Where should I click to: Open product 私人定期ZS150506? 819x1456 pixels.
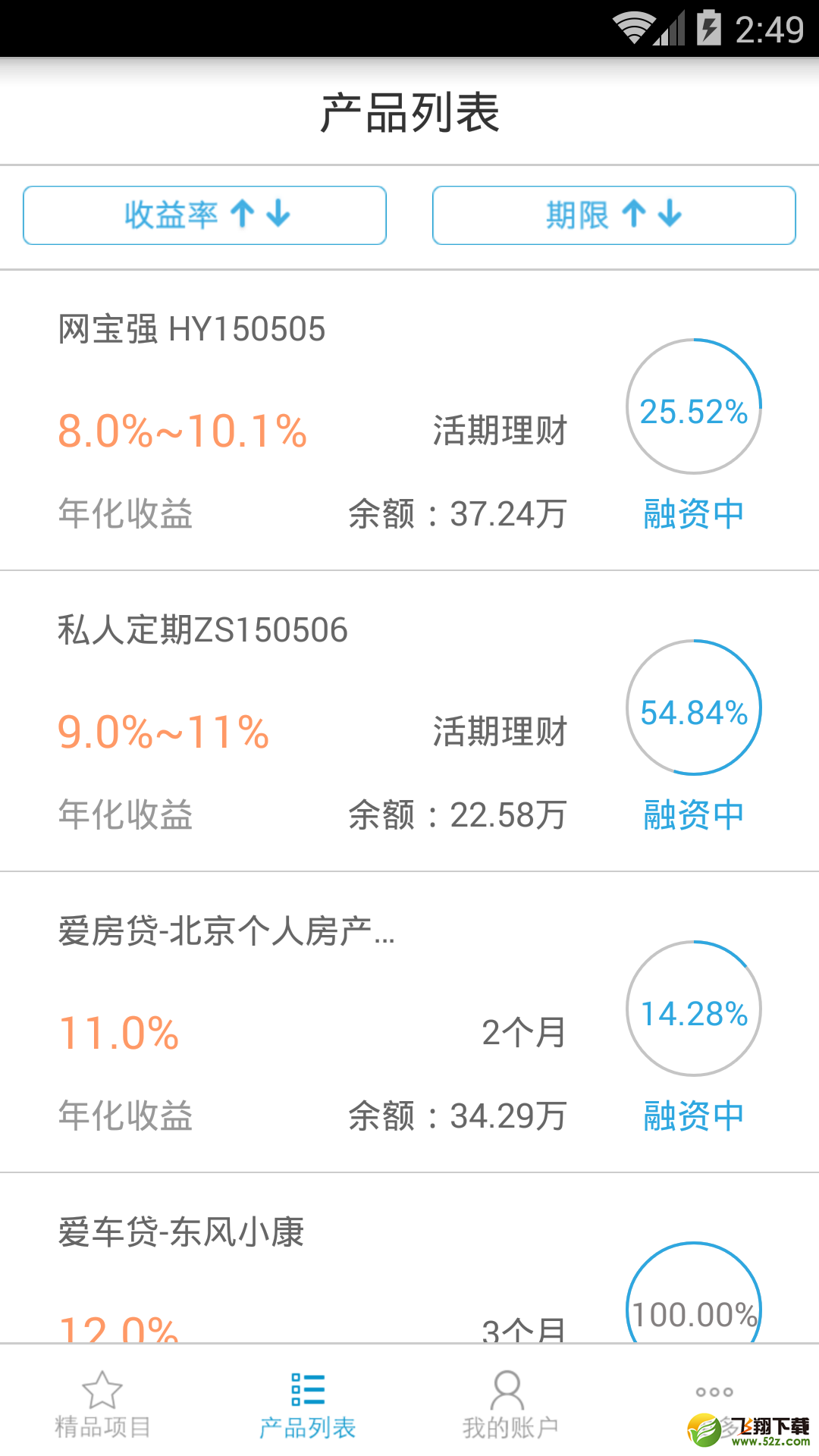coord(409,721)
